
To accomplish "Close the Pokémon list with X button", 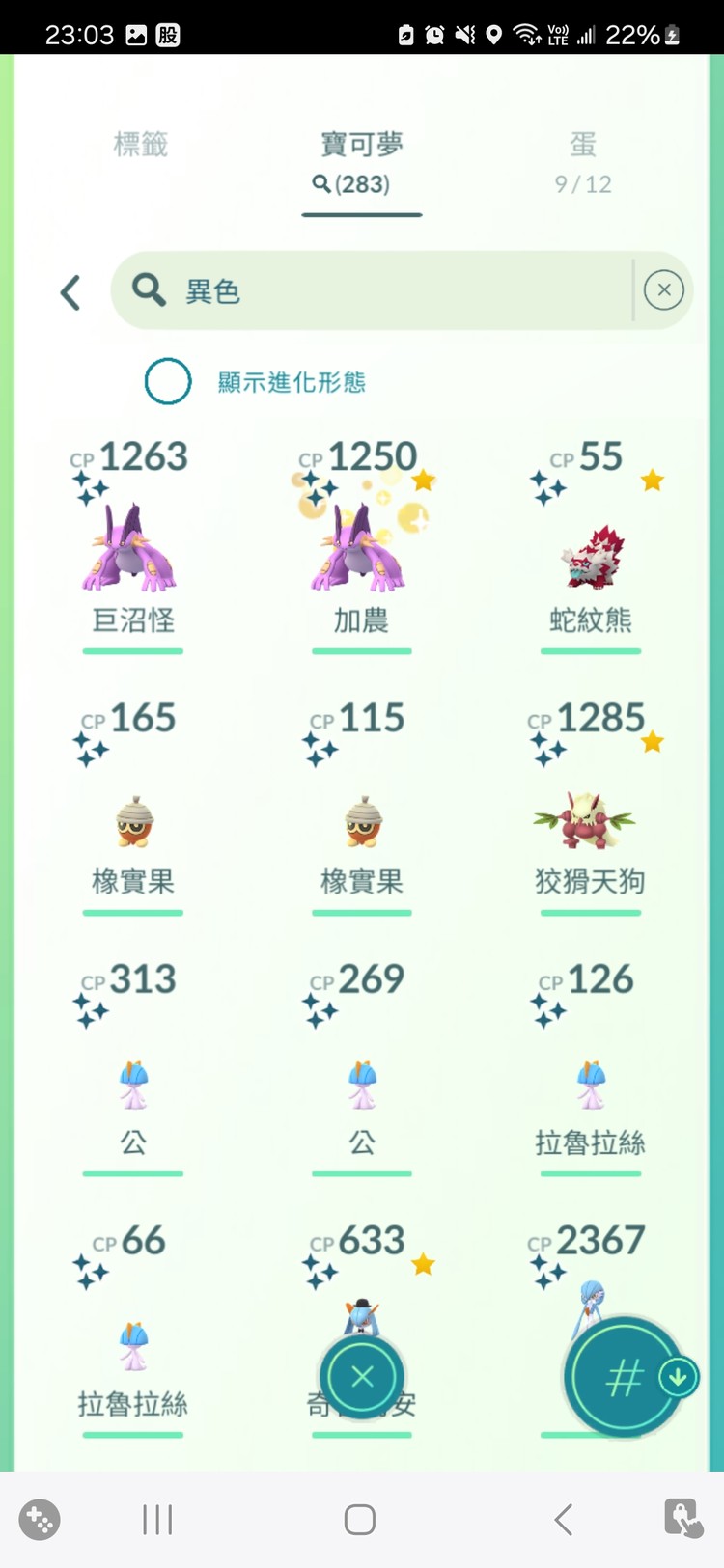I will click(x=362, y=1377).
